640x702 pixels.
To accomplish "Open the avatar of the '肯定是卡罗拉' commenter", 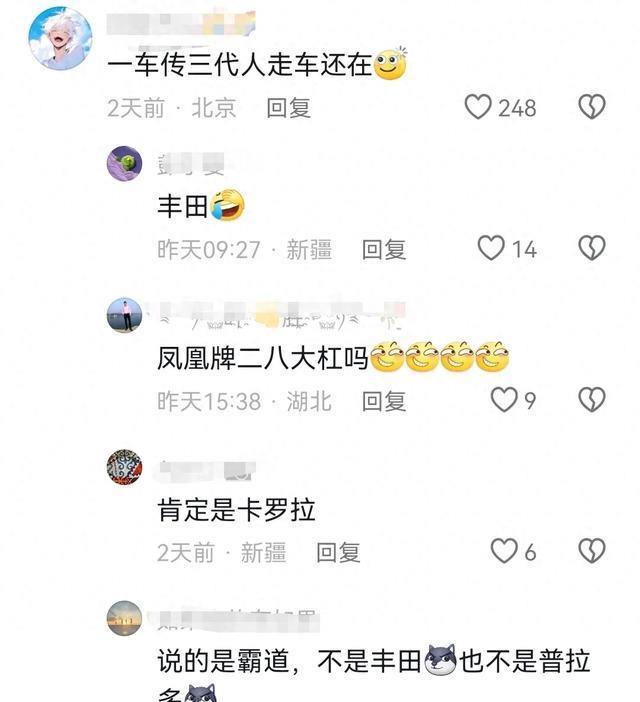I will coord(124,466).
